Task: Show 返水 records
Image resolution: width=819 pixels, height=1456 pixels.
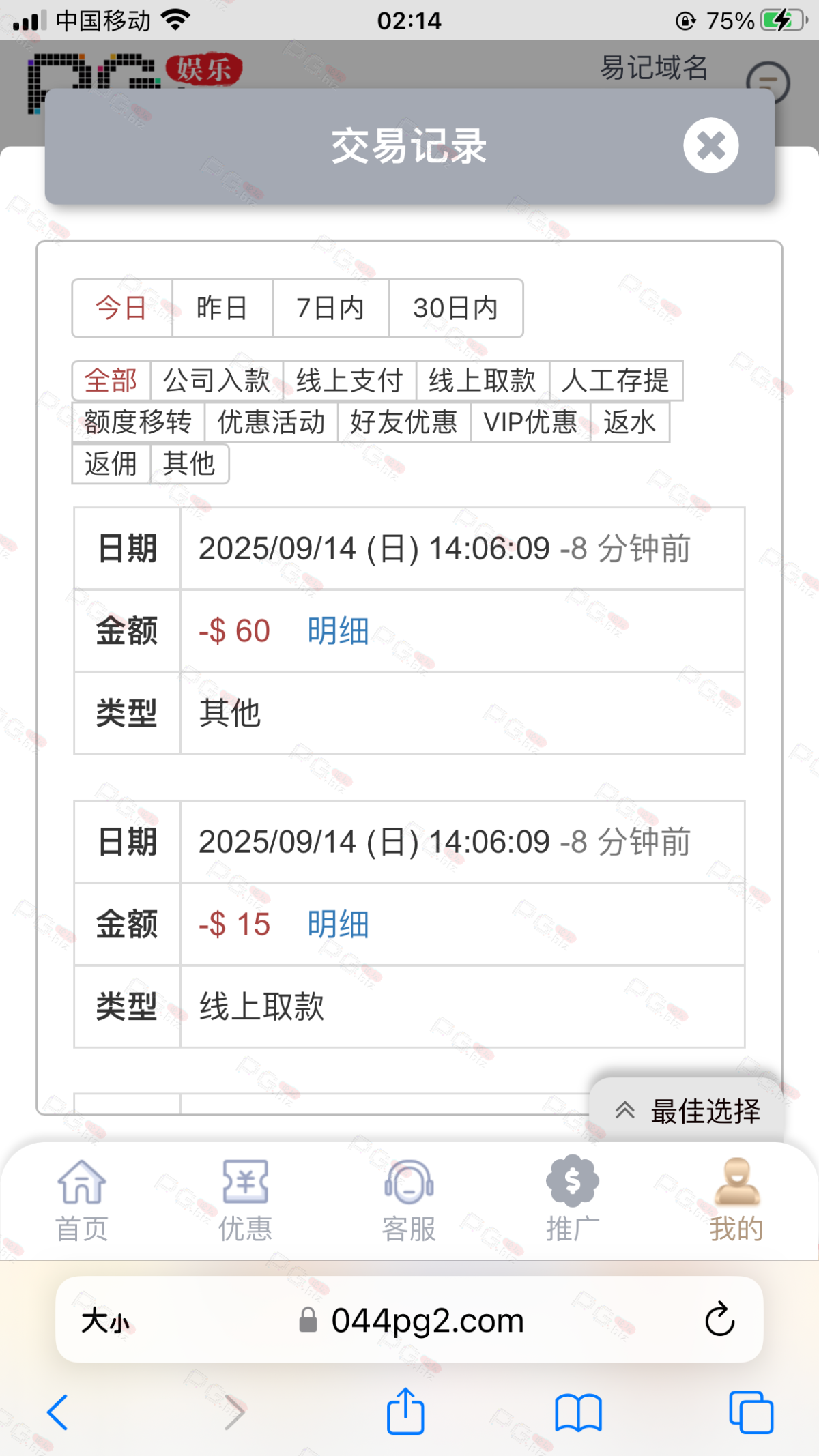Action: (x=629, y=422)
